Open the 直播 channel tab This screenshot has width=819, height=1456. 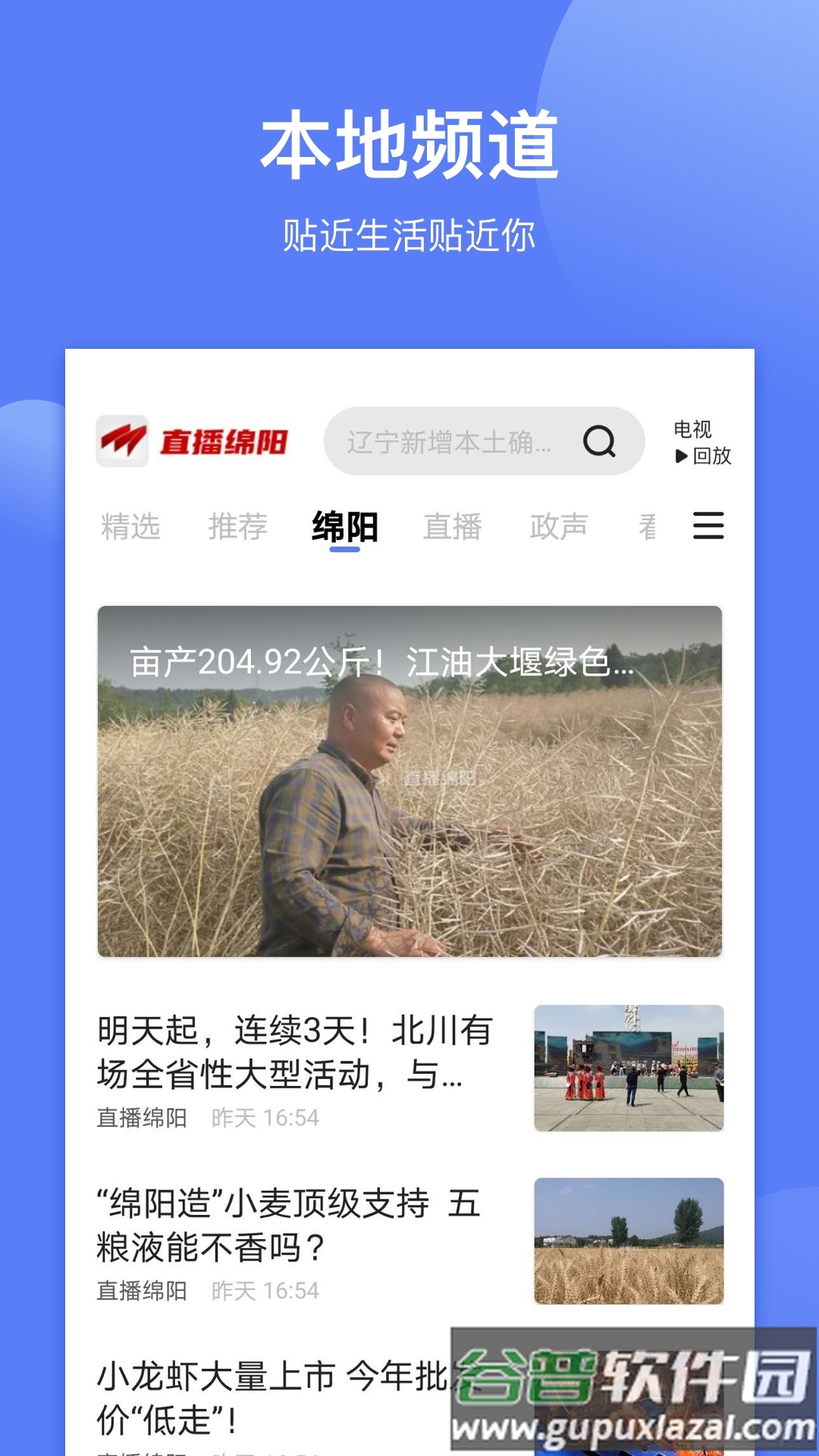tap(452, 526)
